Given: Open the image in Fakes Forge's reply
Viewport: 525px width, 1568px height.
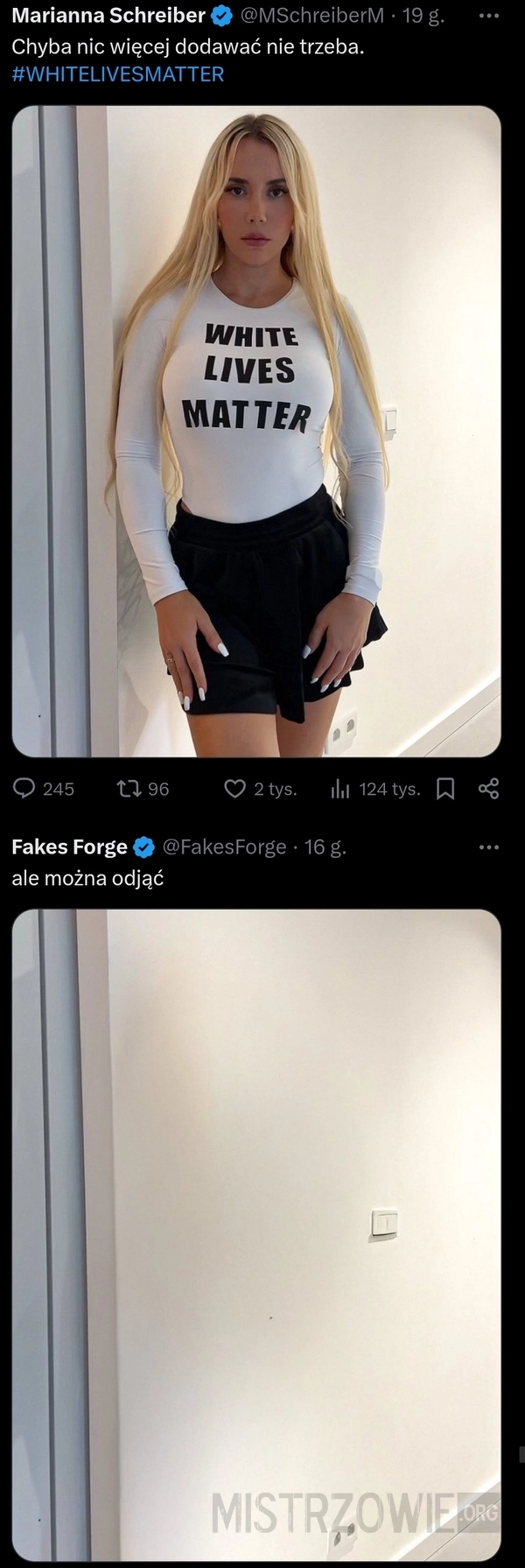Looking at the screenshot, I should (256, 1234).
